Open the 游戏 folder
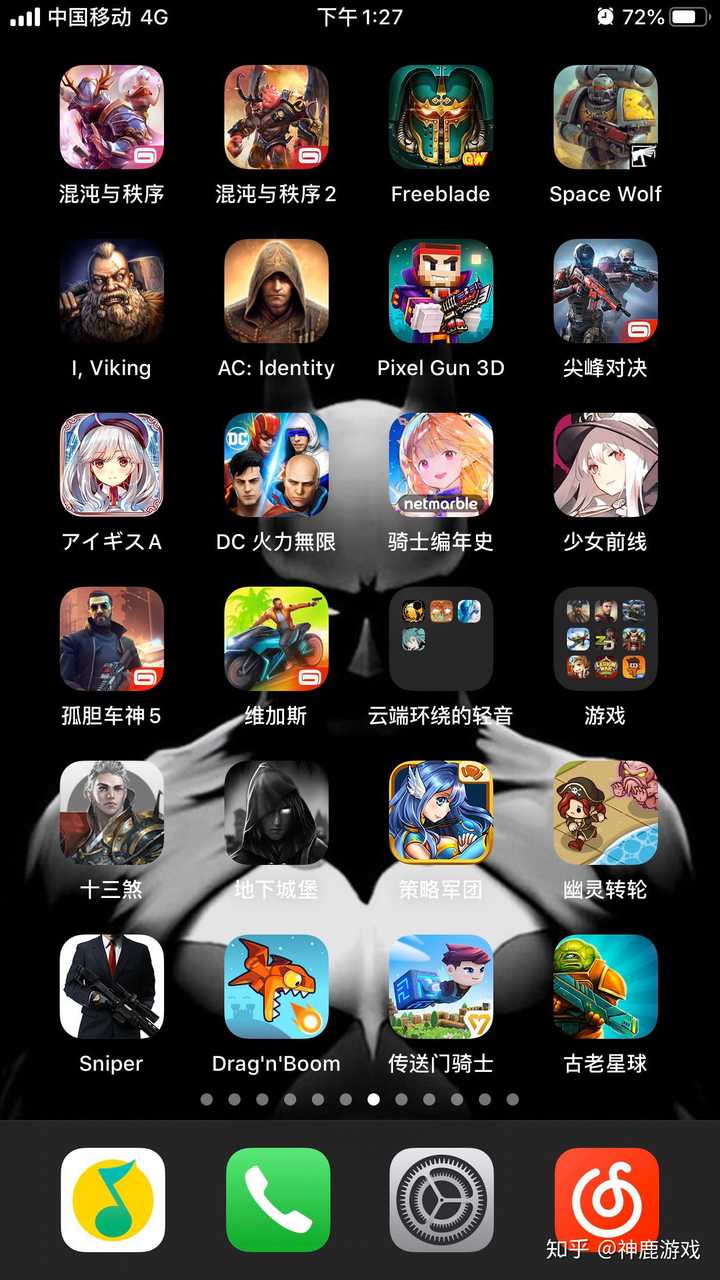Image resolution: width=720 pixels, height=1280 pixels. tap(606, 636)
